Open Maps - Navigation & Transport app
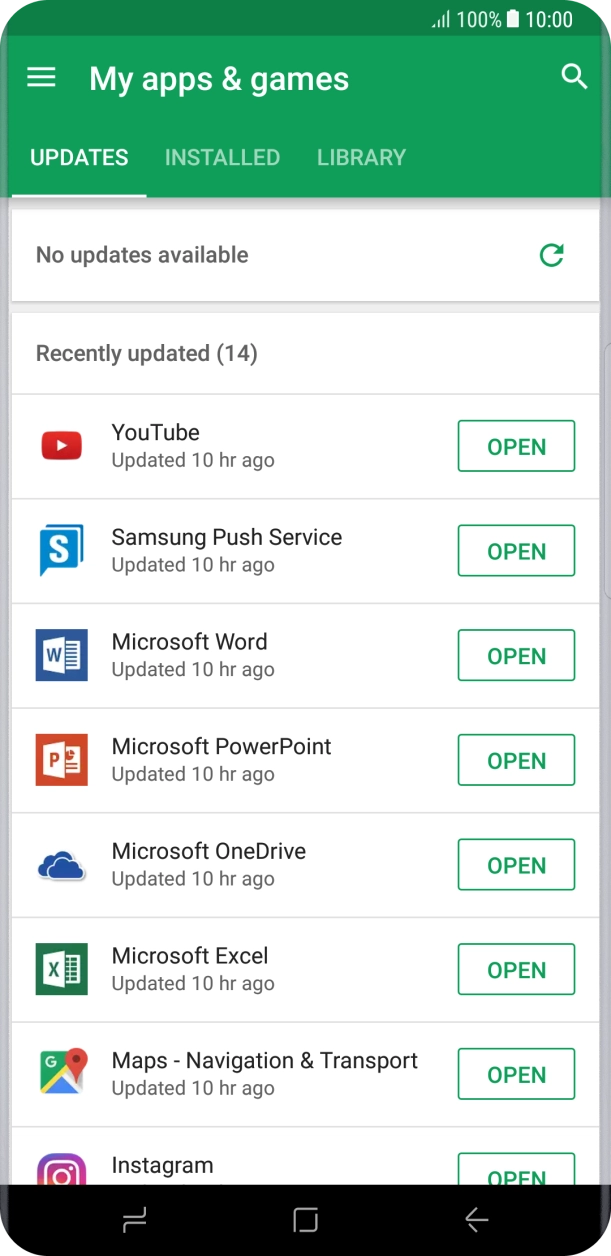 click(x=516, y=1074)
